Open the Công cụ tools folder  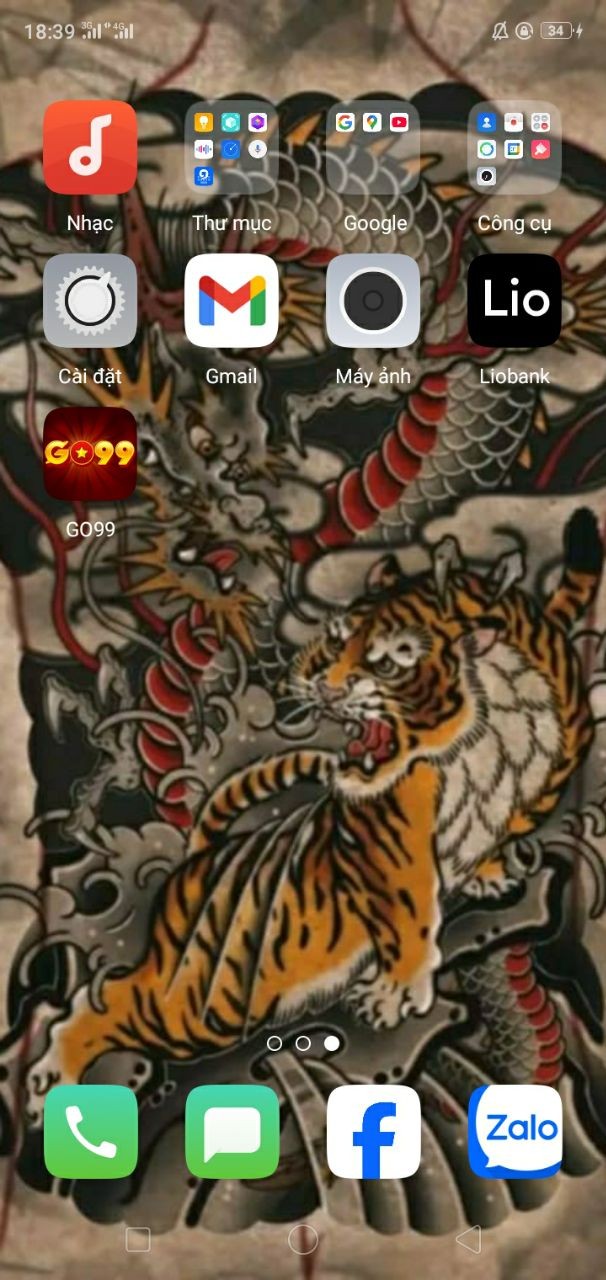click(515, 147)
